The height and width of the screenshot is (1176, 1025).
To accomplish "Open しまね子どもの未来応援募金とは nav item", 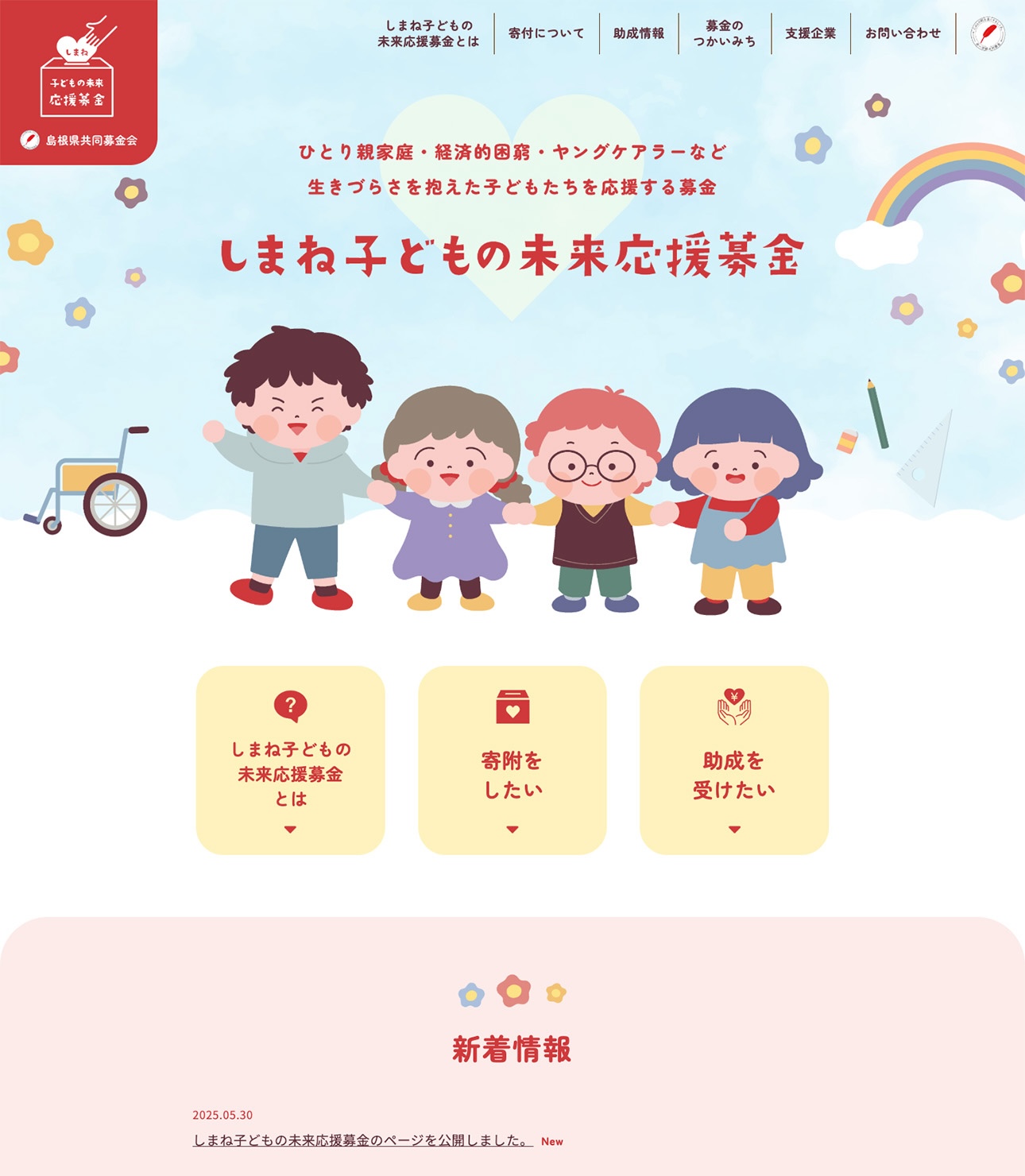I will (x=428, y=33).
